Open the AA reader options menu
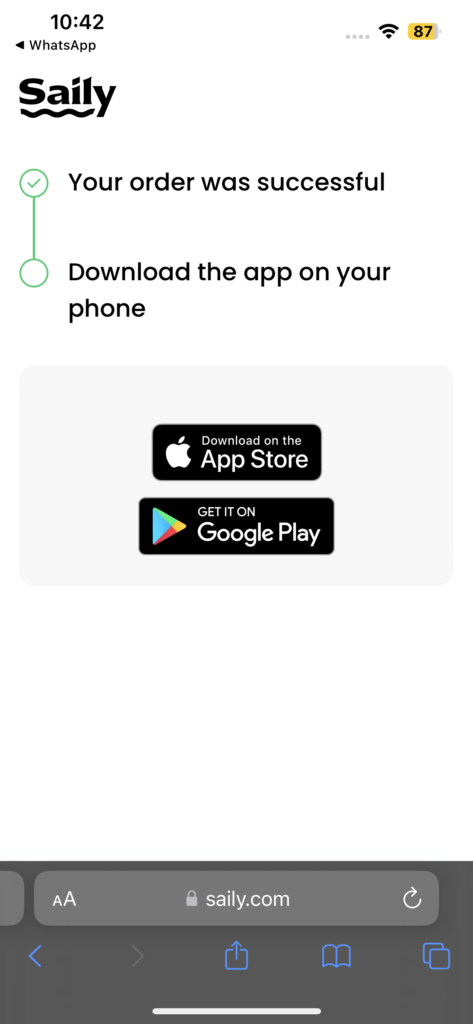 [x=64, y=899]
